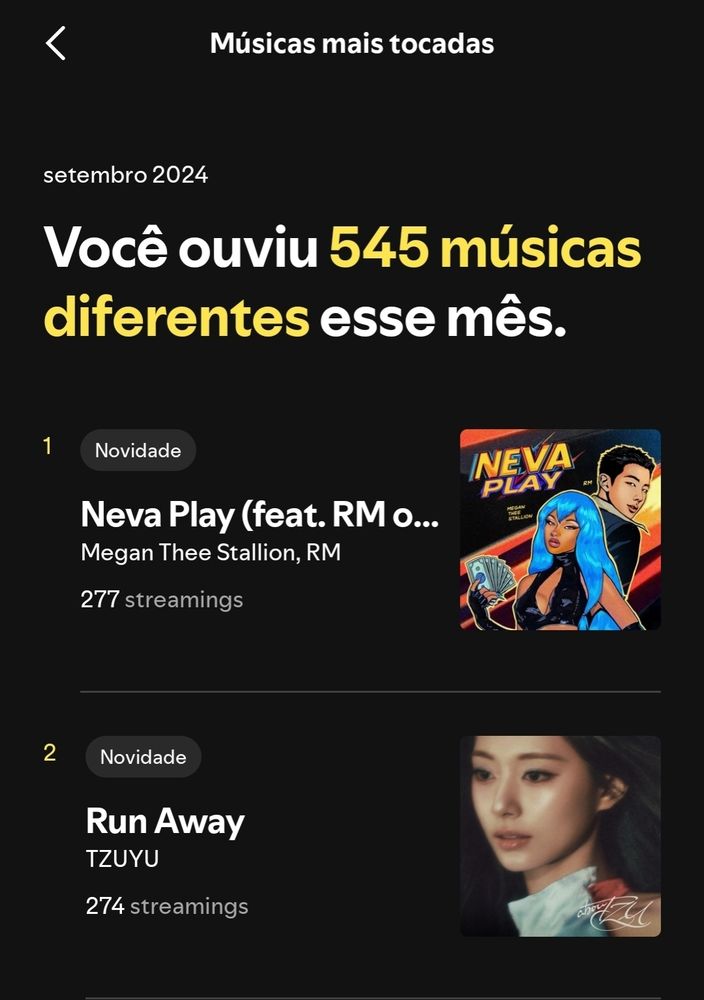Image resolution: width=704 pixels, height=1000 pixels.
Task: Go back from Músicas mais tocadas
Action: 56,44
